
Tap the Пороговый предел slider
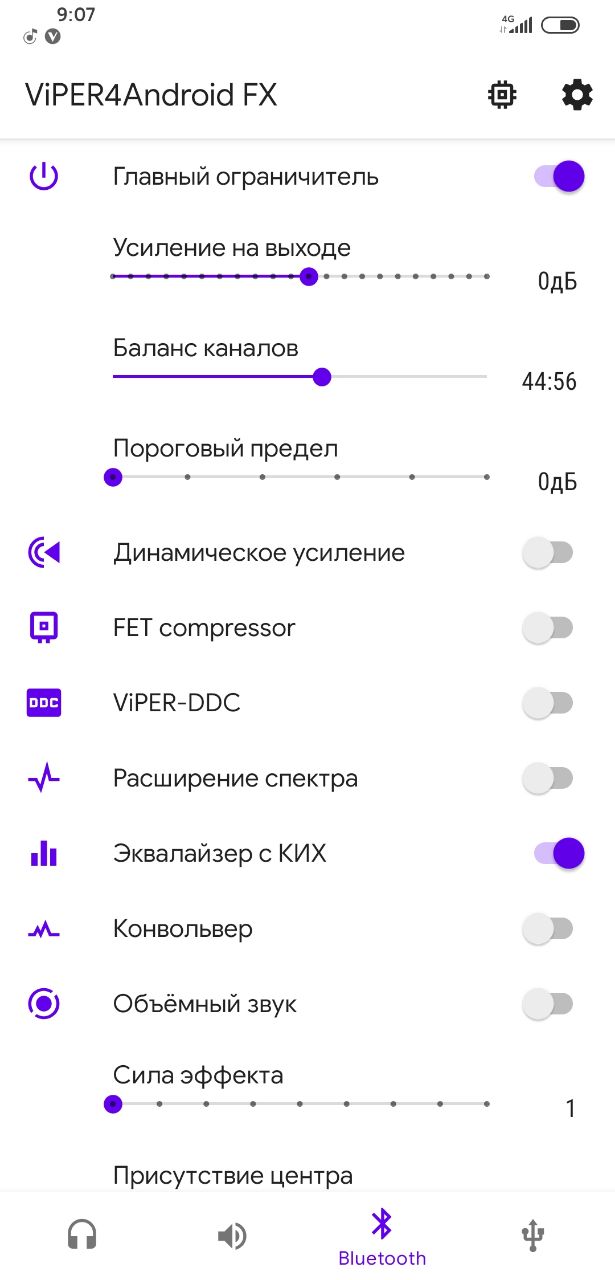[300, 477]
